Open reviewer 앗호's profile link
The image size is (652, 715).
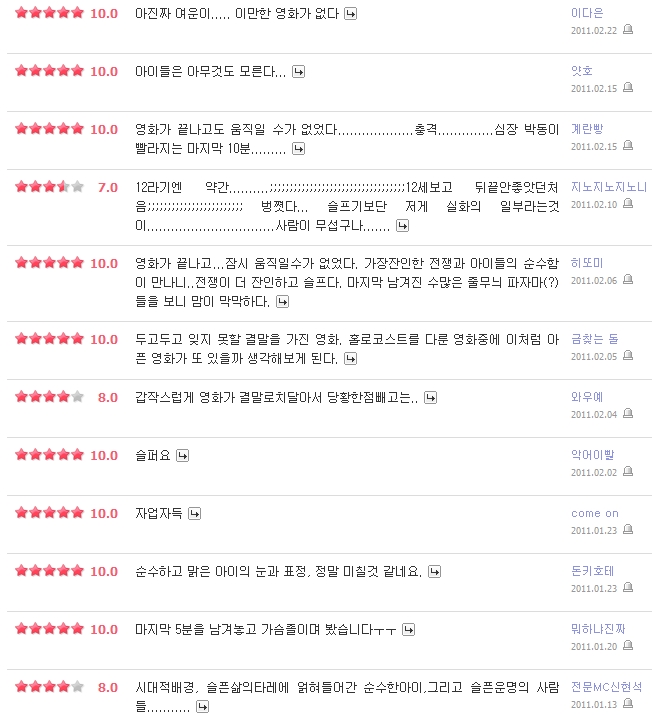pyautogui.click(x=582, y=71)
